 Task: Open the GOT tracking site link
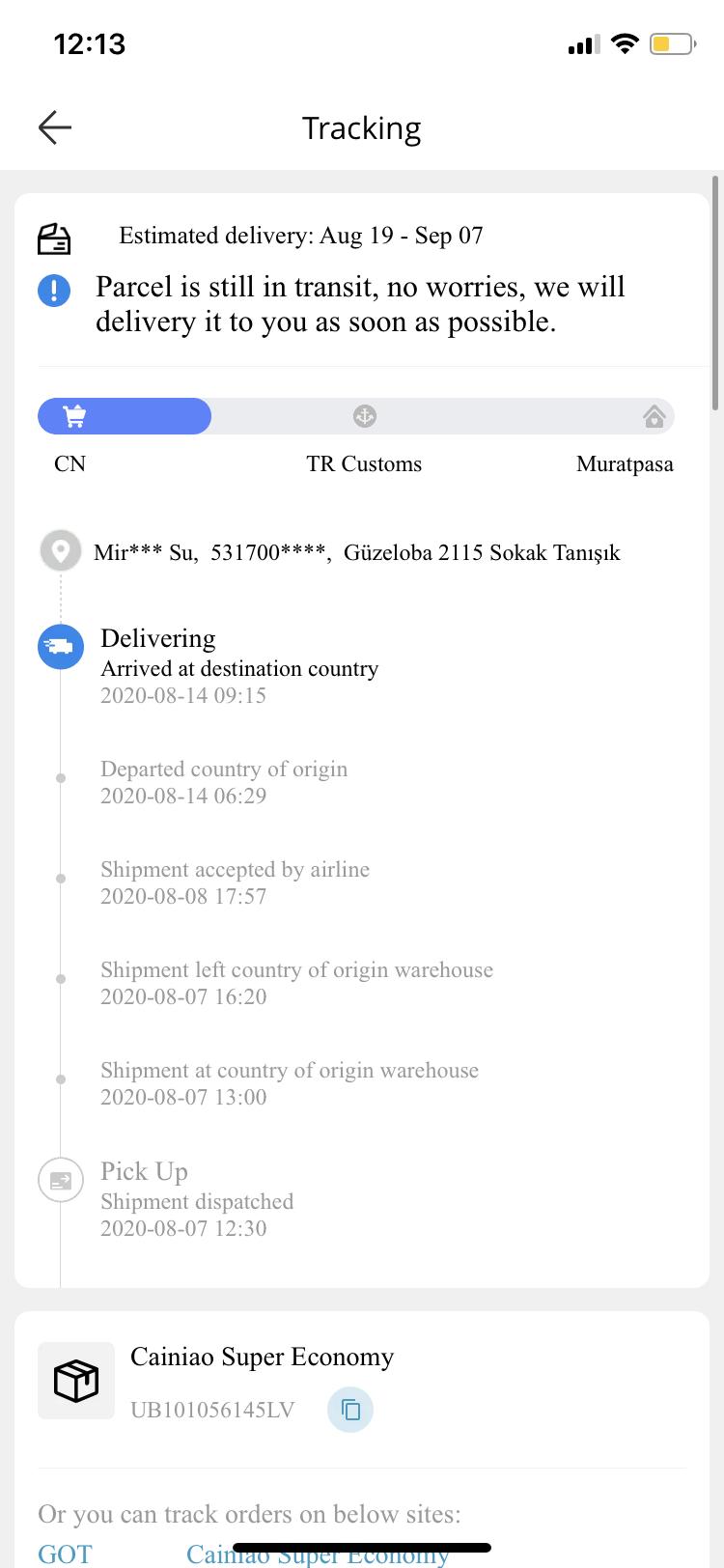pos(65,1554)
